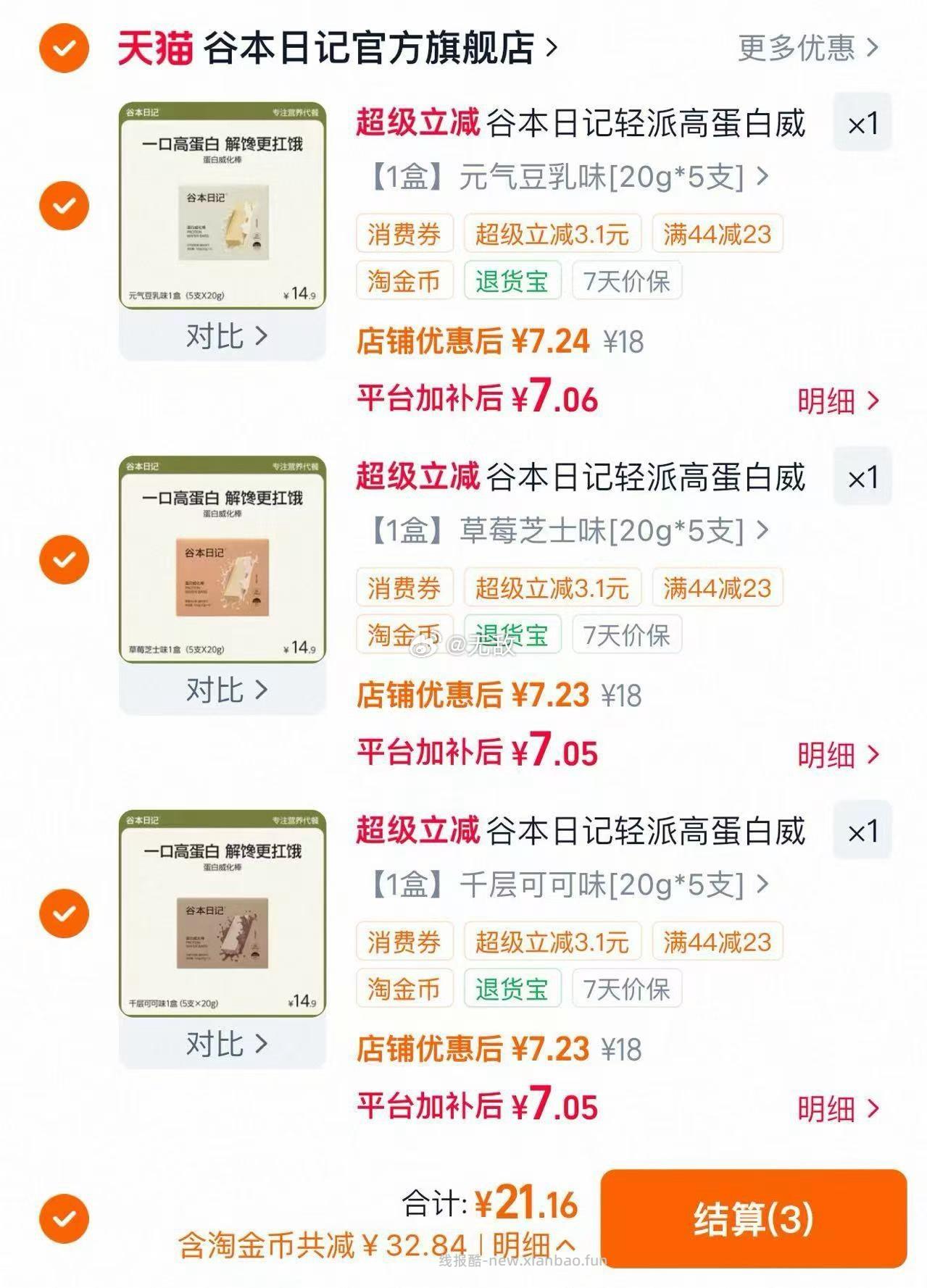Uncheck the store-level checkbox beside 天猫
This screenshot has height=1288, width=927.
pyautogui.click(x=64, y=48)
